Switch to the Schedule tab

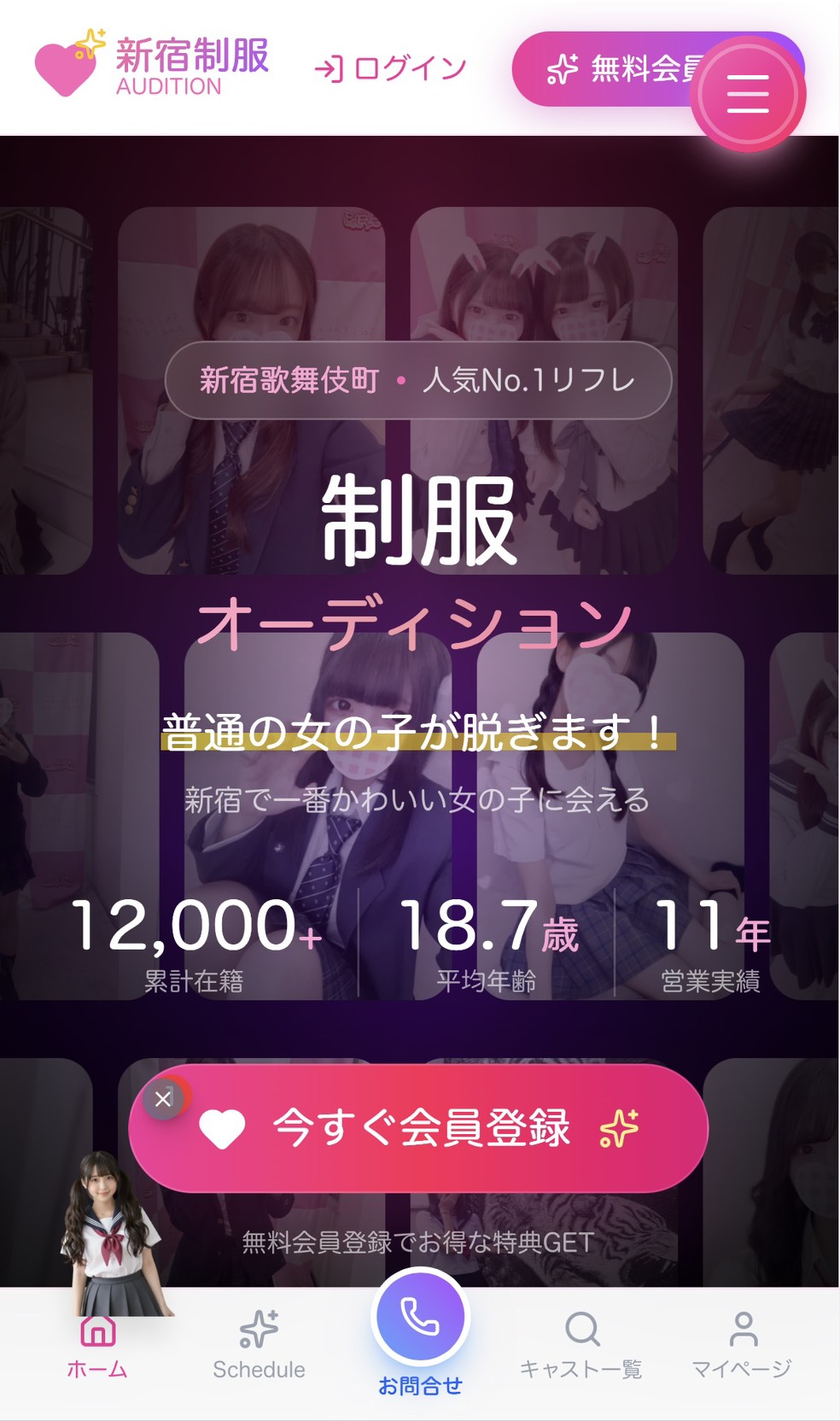coord(259,1346)
